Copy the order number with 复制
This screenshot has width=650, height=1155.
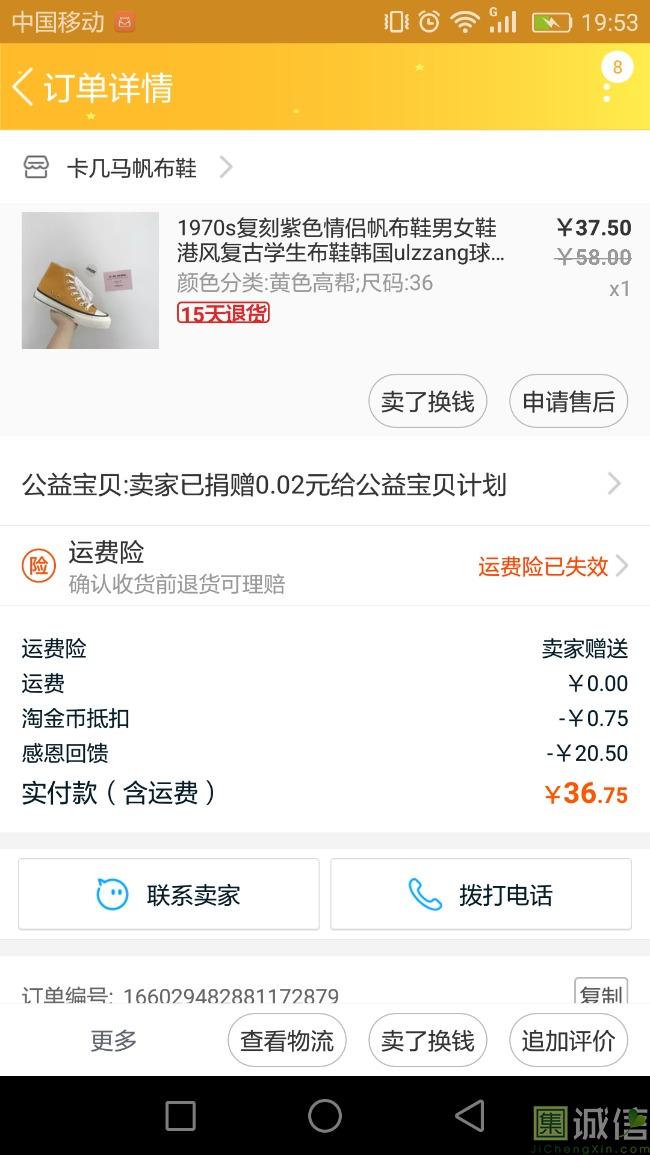[x=601, y=993]
